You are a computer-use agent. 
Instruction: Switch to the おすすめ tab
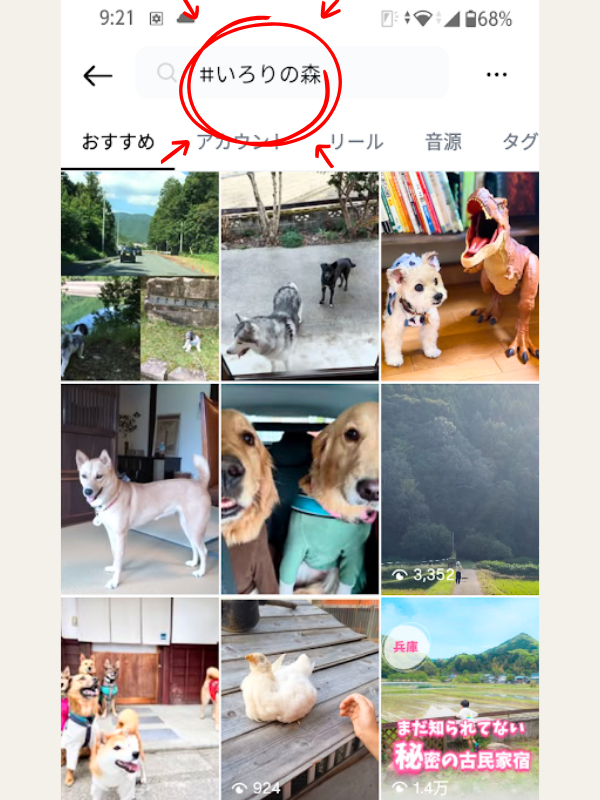118,142
